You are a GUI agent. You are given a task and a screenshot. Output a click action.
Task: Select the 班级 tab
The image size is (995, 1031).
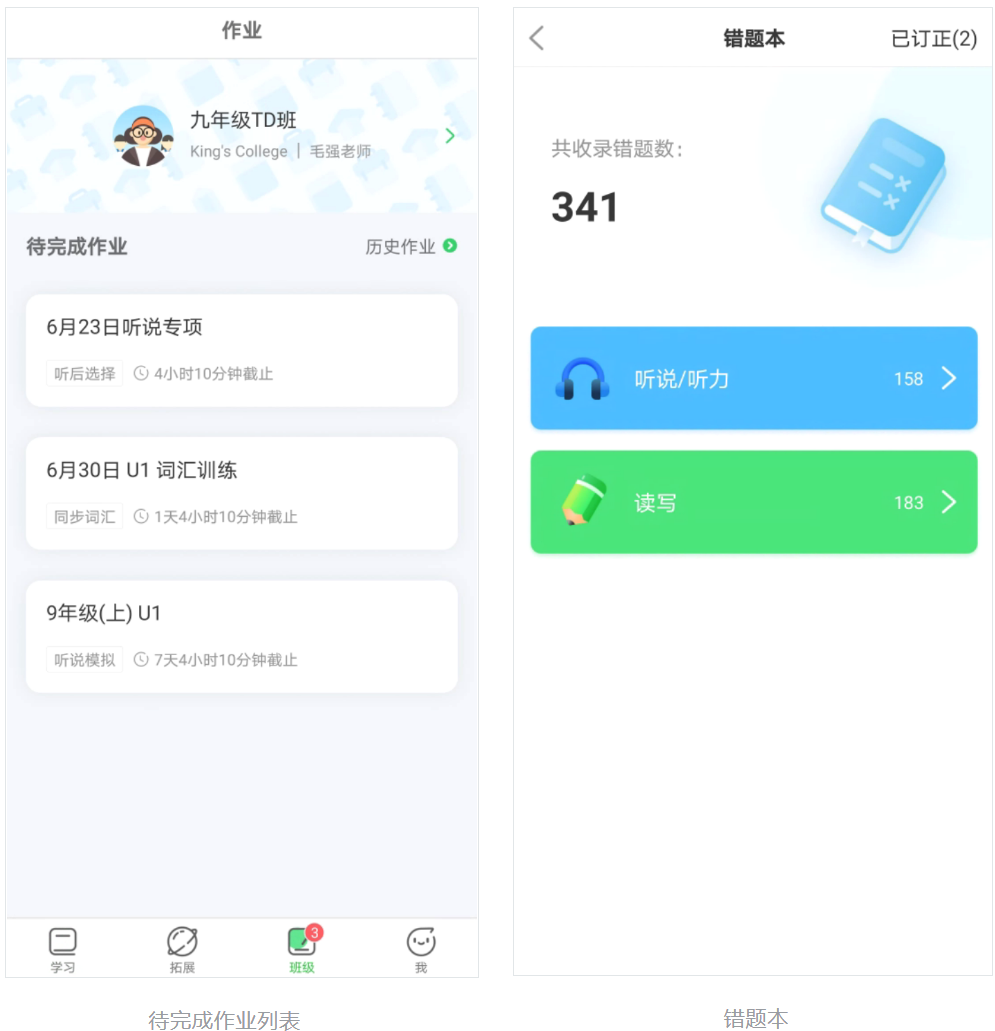pyautogui.click(x=301, y=950)
